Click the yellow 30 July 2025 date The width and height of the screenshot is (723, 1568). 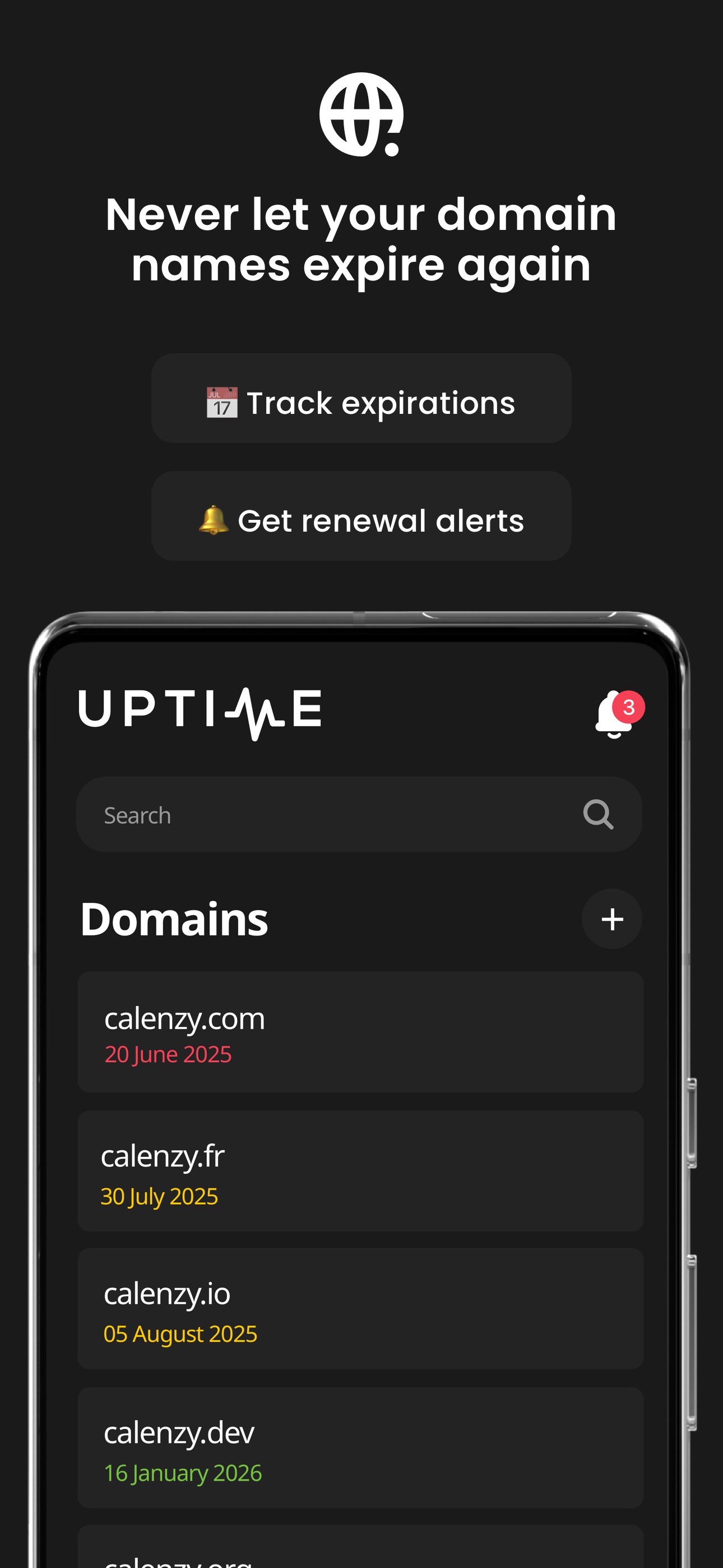point(159,1196)
